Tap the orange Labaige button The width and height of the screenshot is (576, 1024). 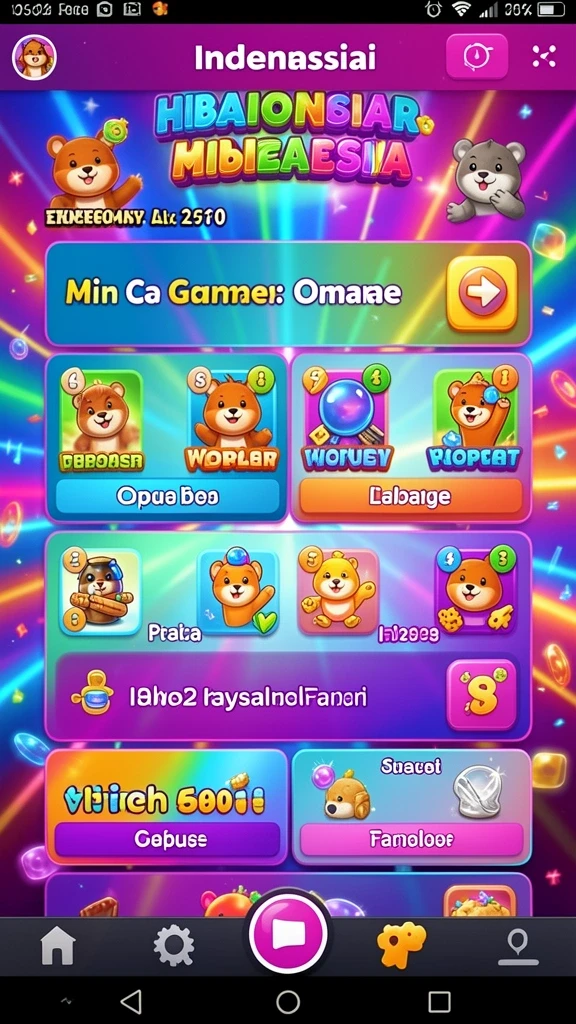[x=410, y=496]
